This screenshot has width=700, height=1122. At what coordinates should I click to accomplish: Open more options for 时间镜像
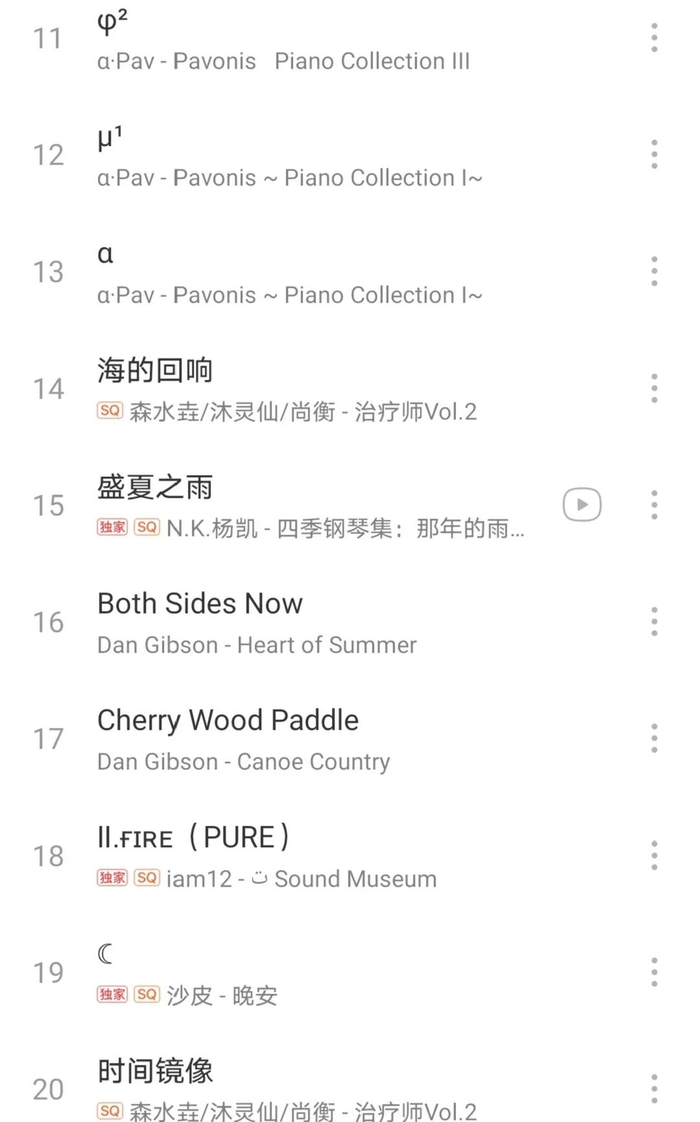[654, 1089]
